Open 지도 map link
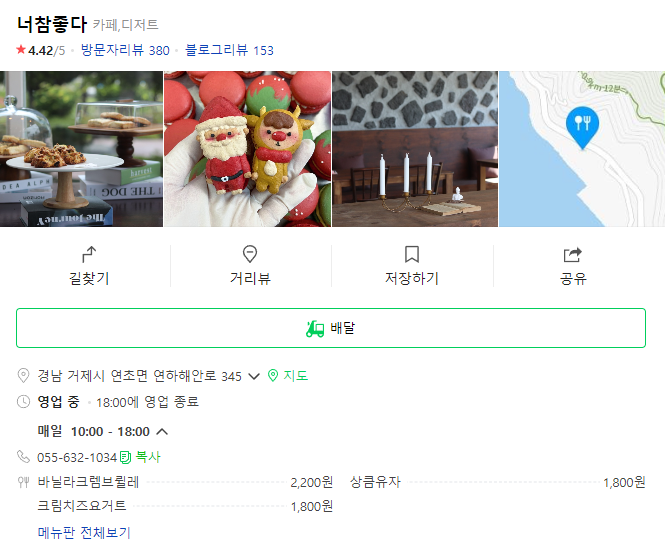The height and width of the screenshot is (556, 665). click(288, 376)
